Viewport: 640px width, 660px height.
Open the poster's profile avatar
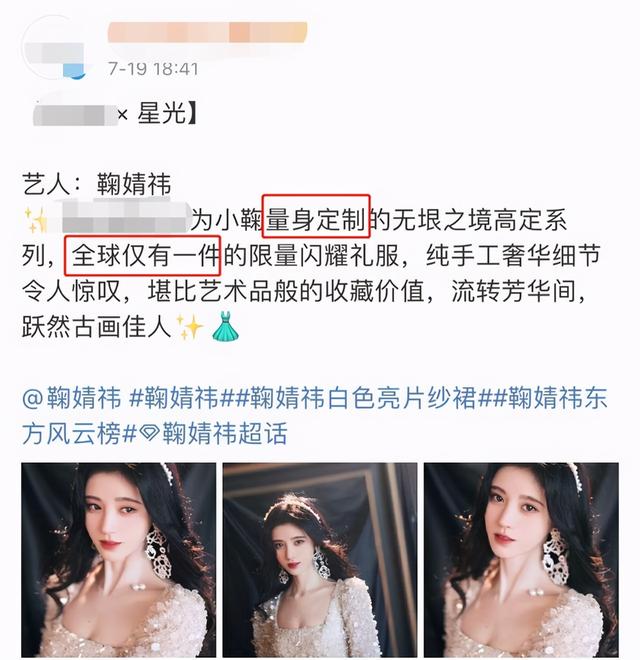pos(57,45)
